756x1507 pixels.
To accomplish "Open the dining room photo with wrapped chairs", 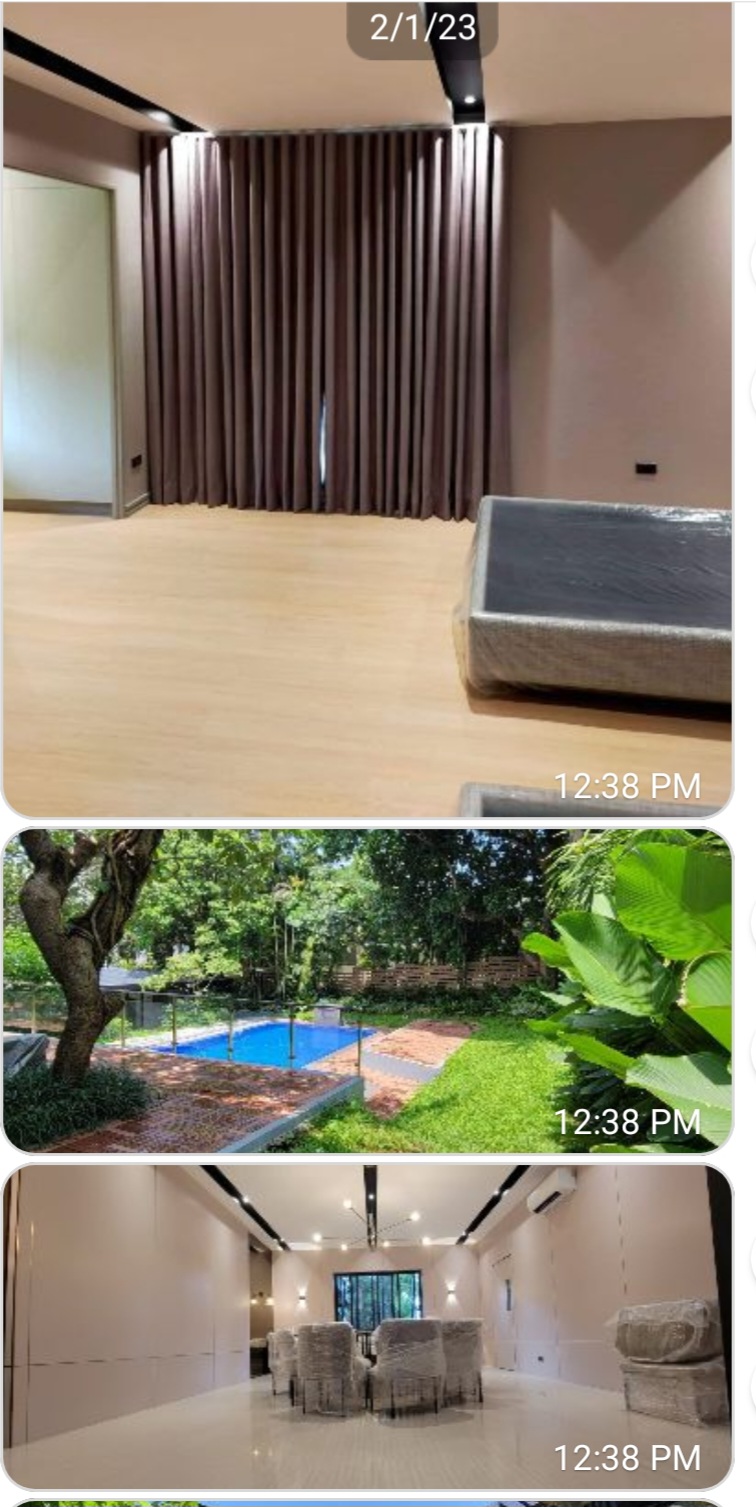I will 367,1327.
